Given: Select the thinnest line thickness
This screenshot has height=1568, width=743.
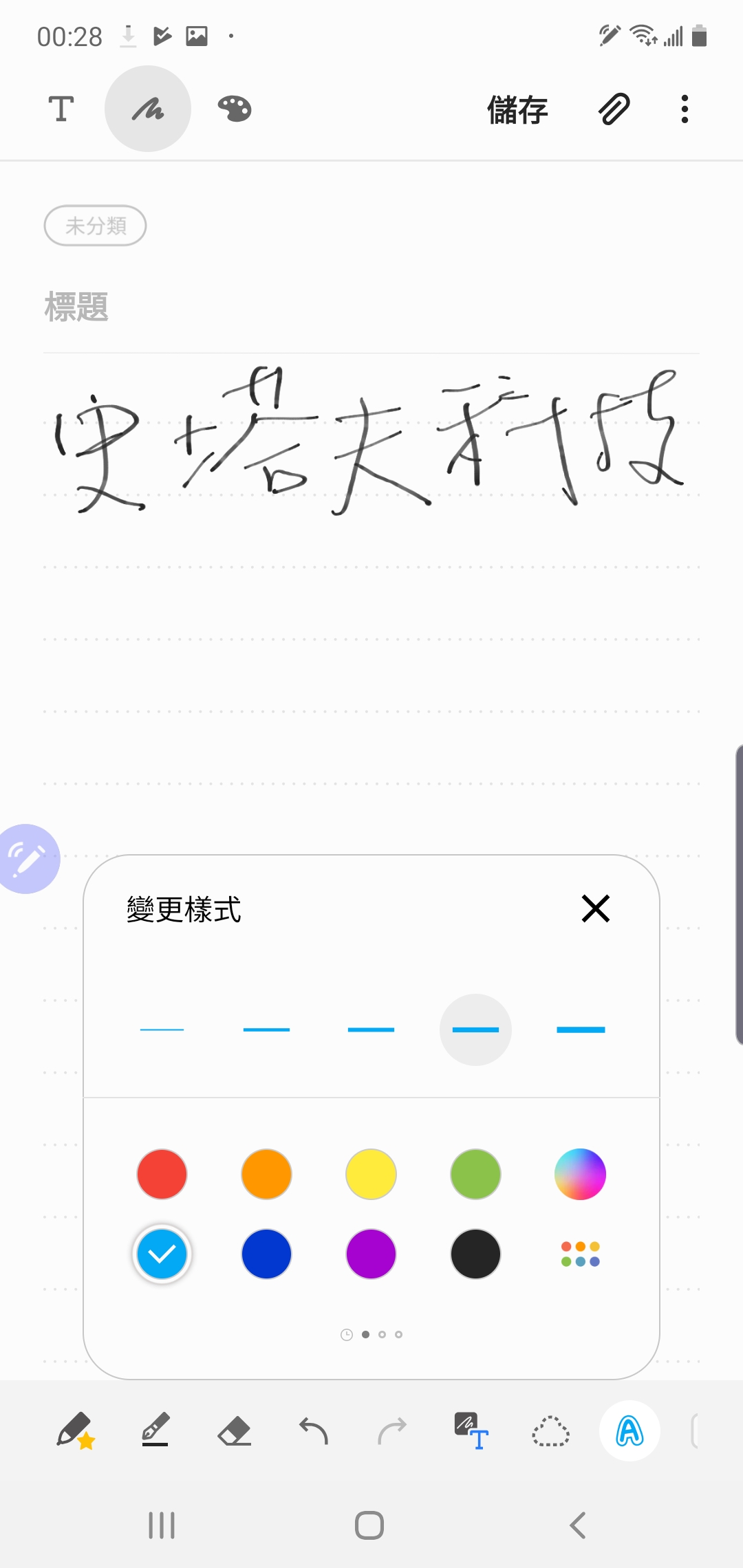Looking at the screenshot, I should point(162,1030).
